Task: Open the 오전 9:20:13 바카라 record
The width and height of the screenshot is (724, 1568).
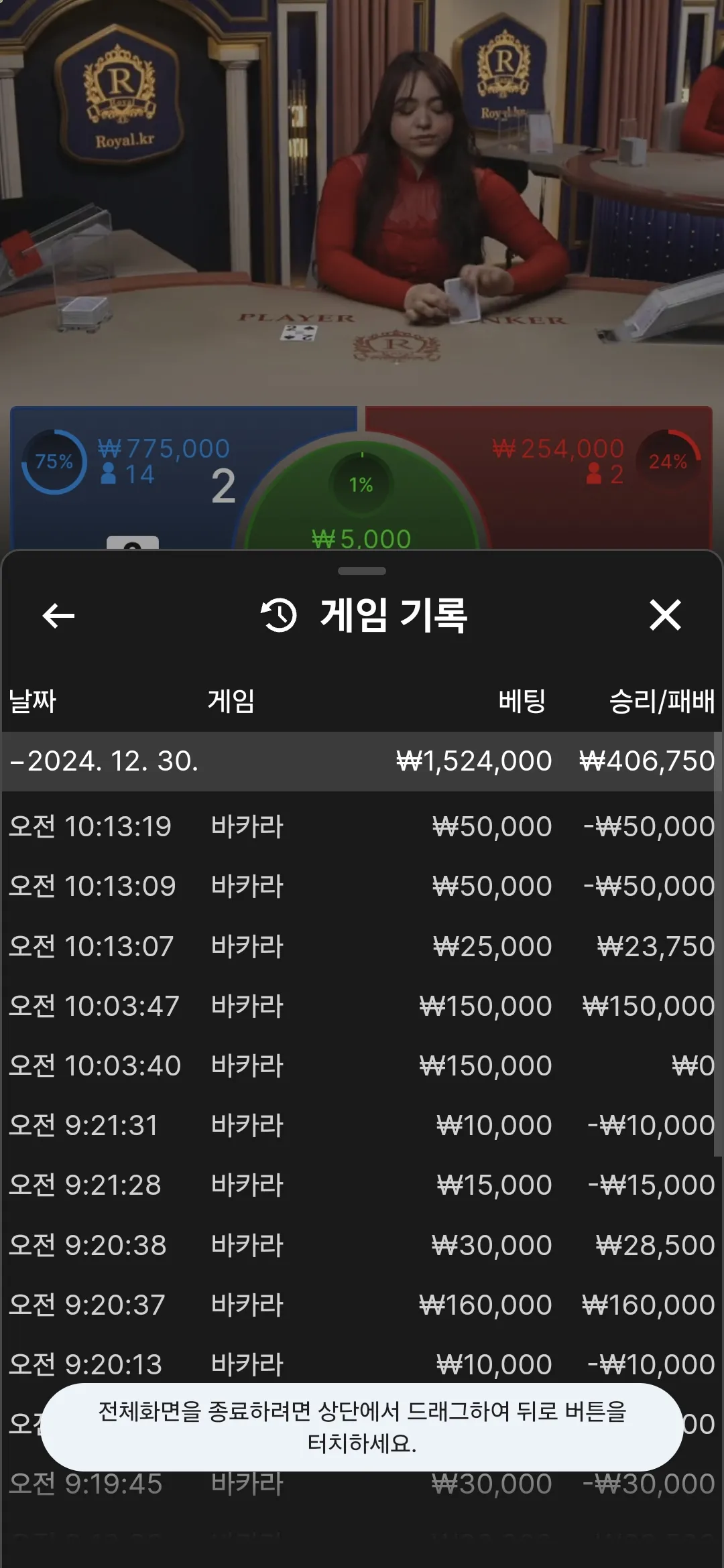Action: [362, 1363]
